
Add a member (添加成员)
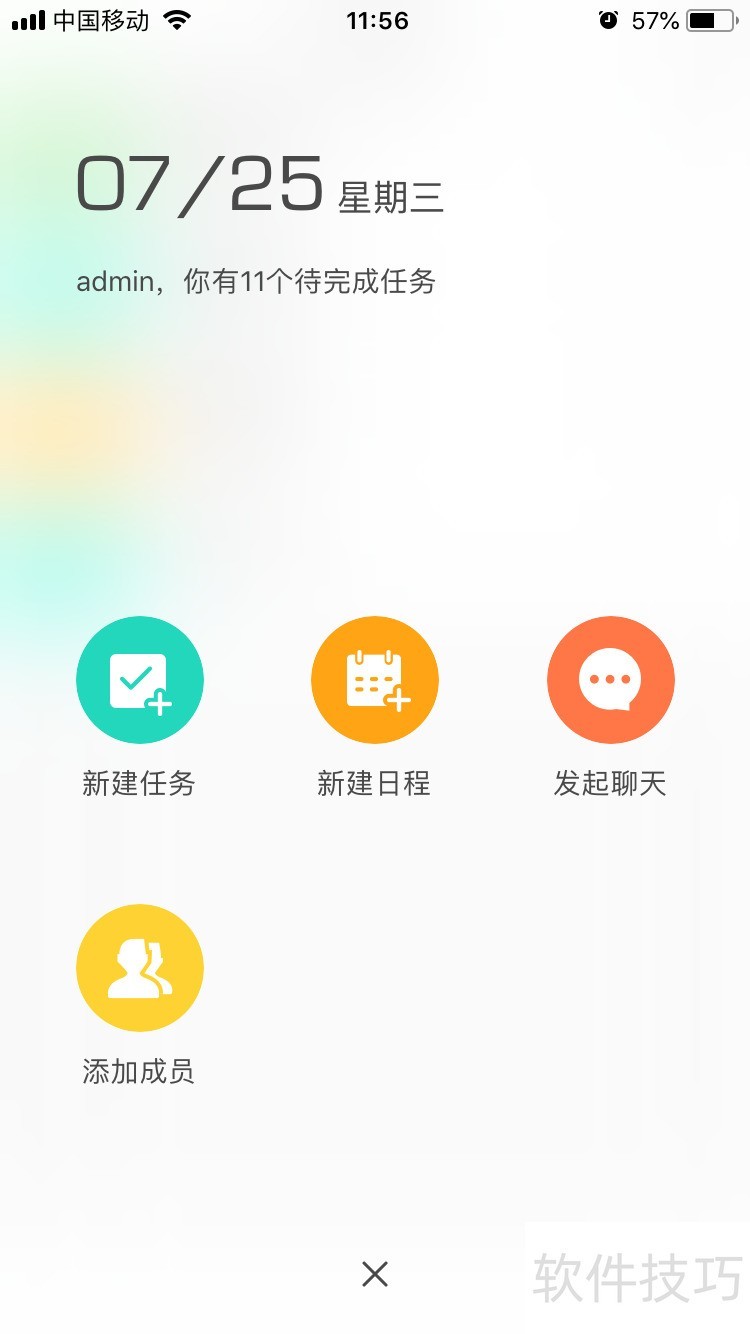pos(140,968)
